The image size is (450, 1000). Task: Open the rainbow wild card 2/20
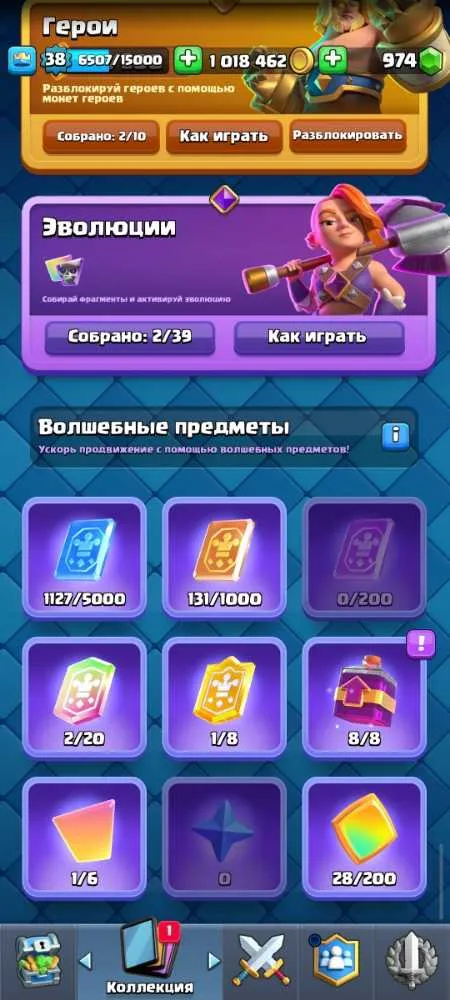pyautogui.click(x=84, y=697)
